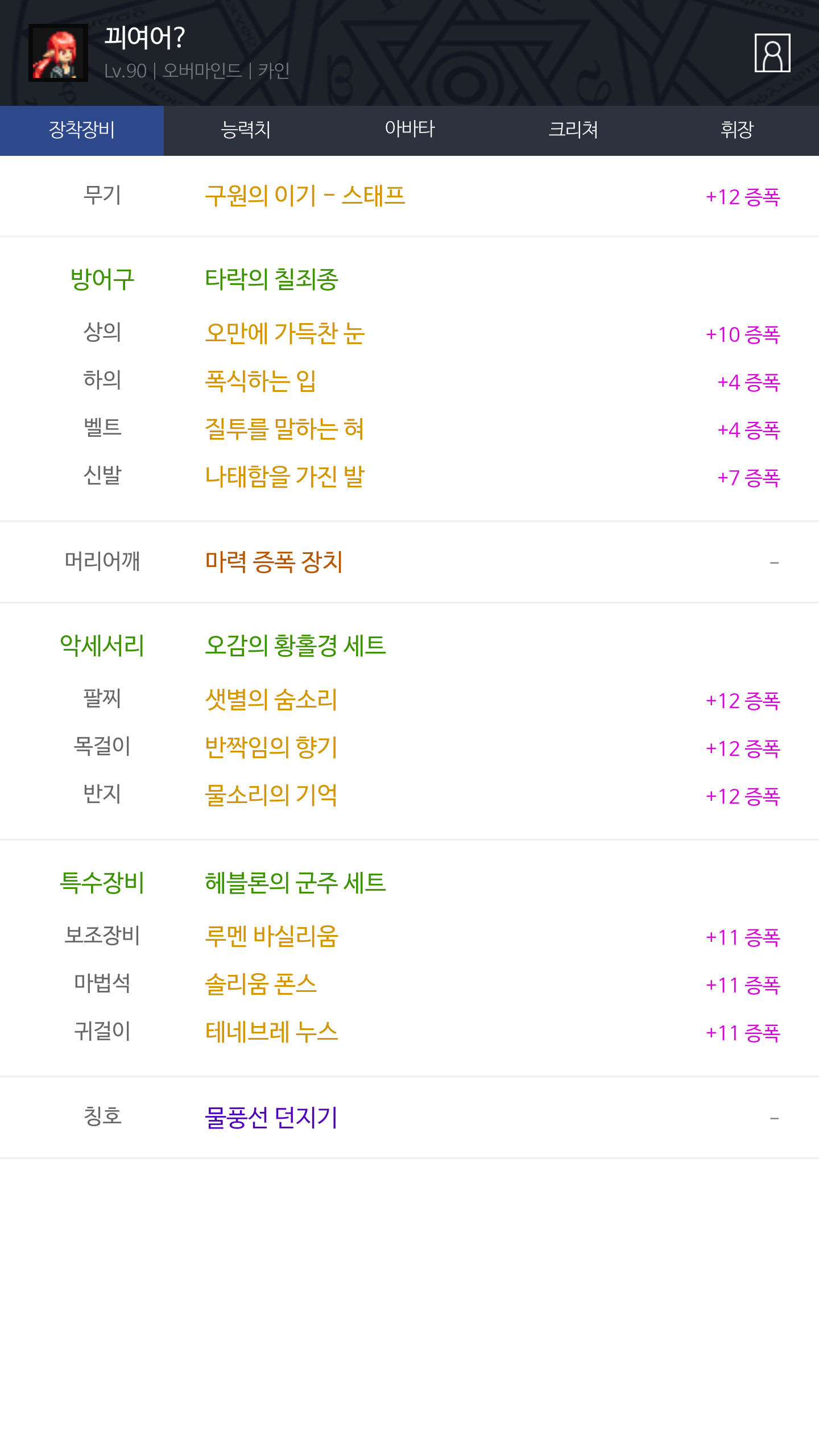The height and width of the screenshot is (1456, 819).
Task: Switch to the 능력치 tab
Action: [246, 130]
